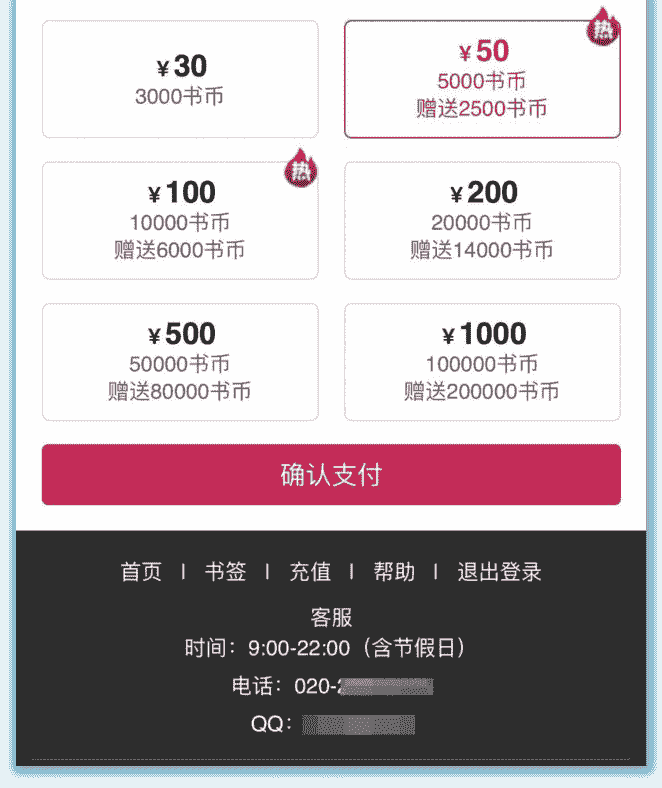Choose the ¥500 recharge package
The height and width of the screenshot is (788, 662).
(180, 362)
